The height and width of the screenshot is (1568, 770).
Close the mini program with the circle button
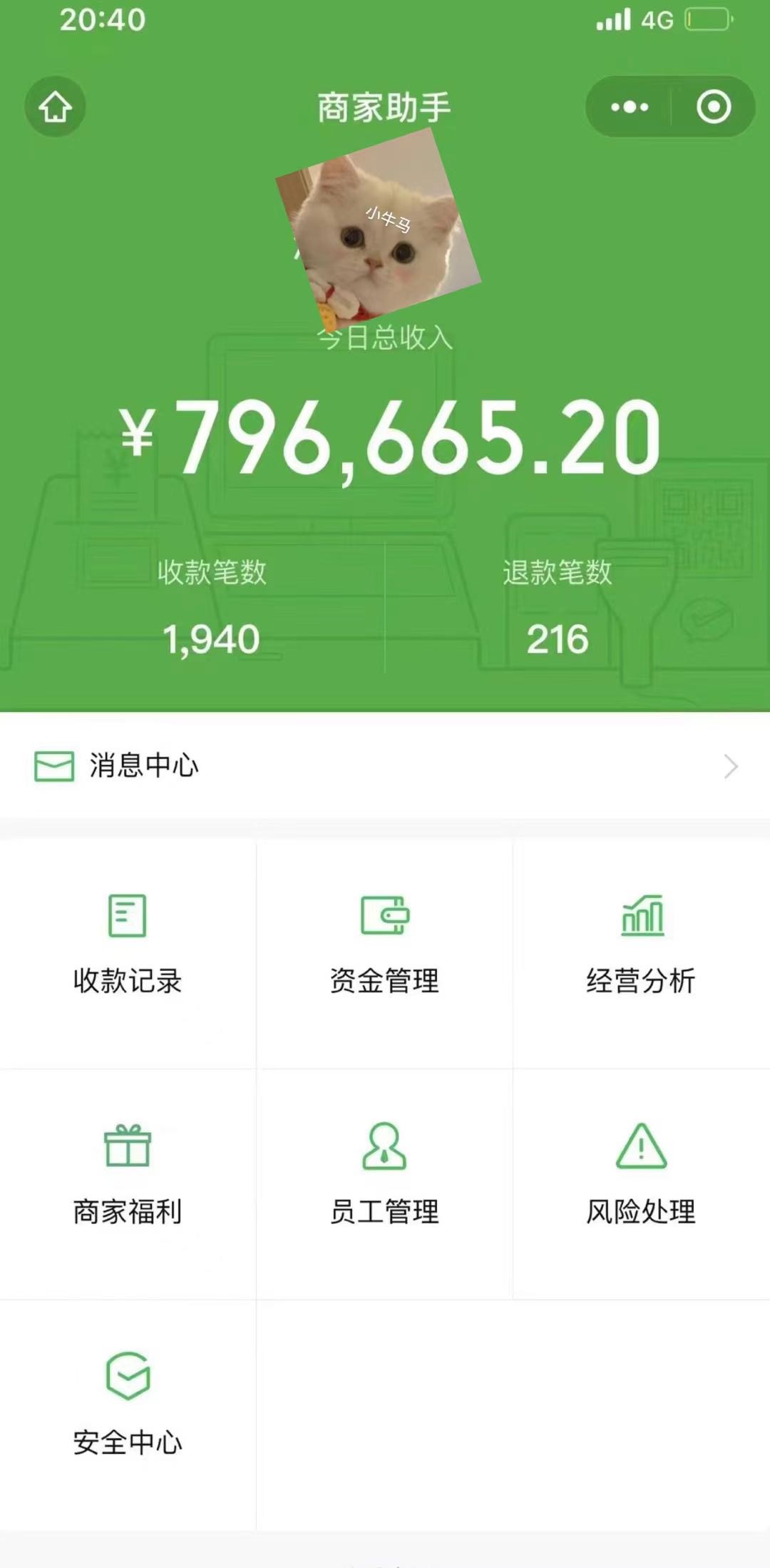[x=714, y=107]
